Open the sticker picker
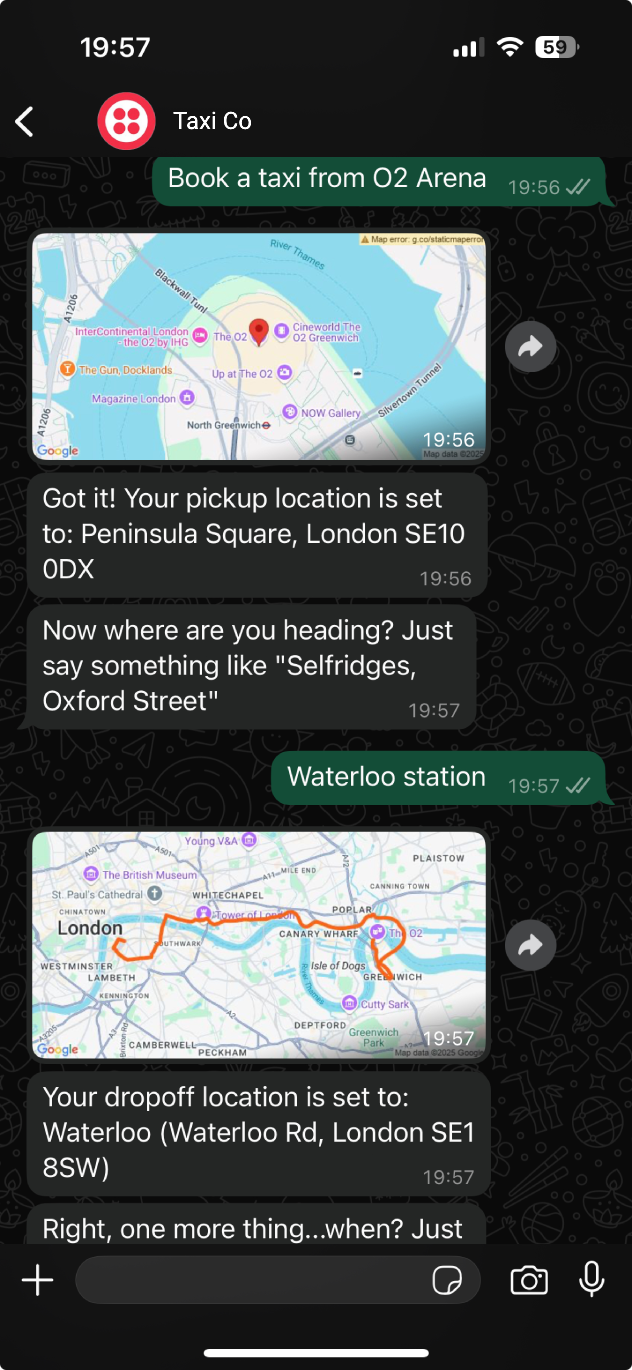Image resolution: width=632 pixels, height=1370 pixels. [x=445, y=1280]
